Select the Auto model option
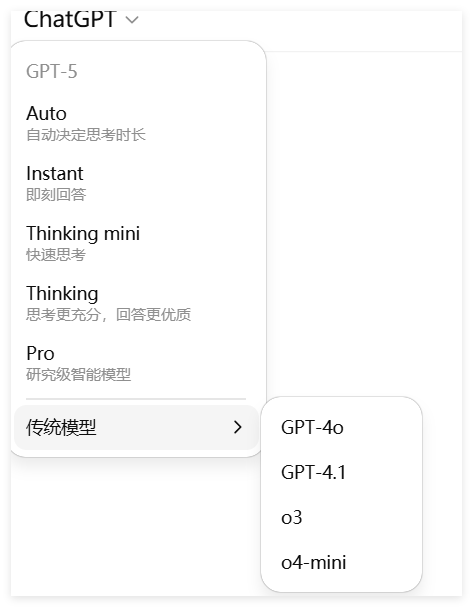The image size is (473, 607). 136,123
